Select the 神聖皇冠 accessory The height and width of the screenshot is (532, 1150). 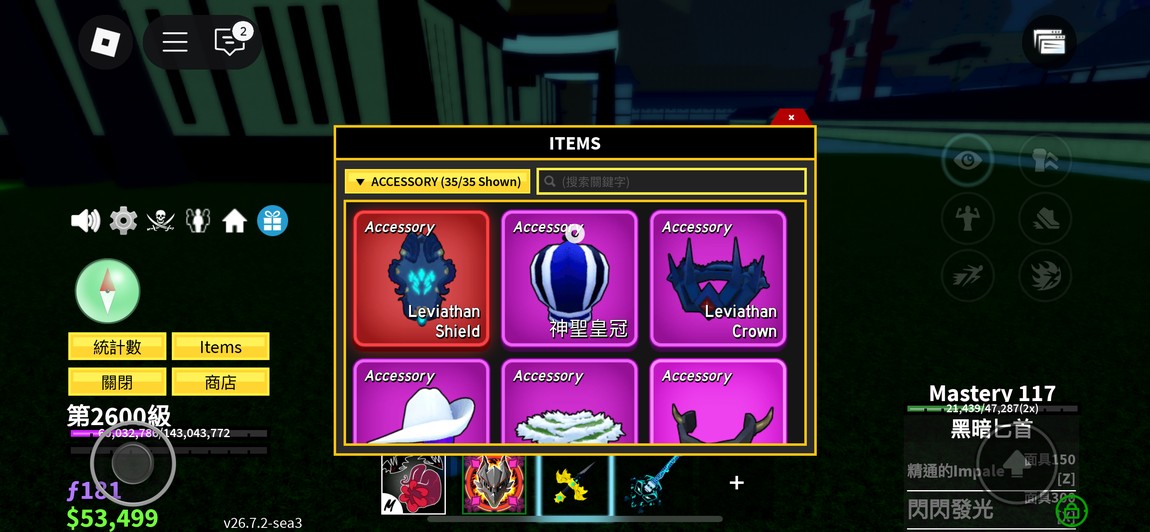point(569,278)
